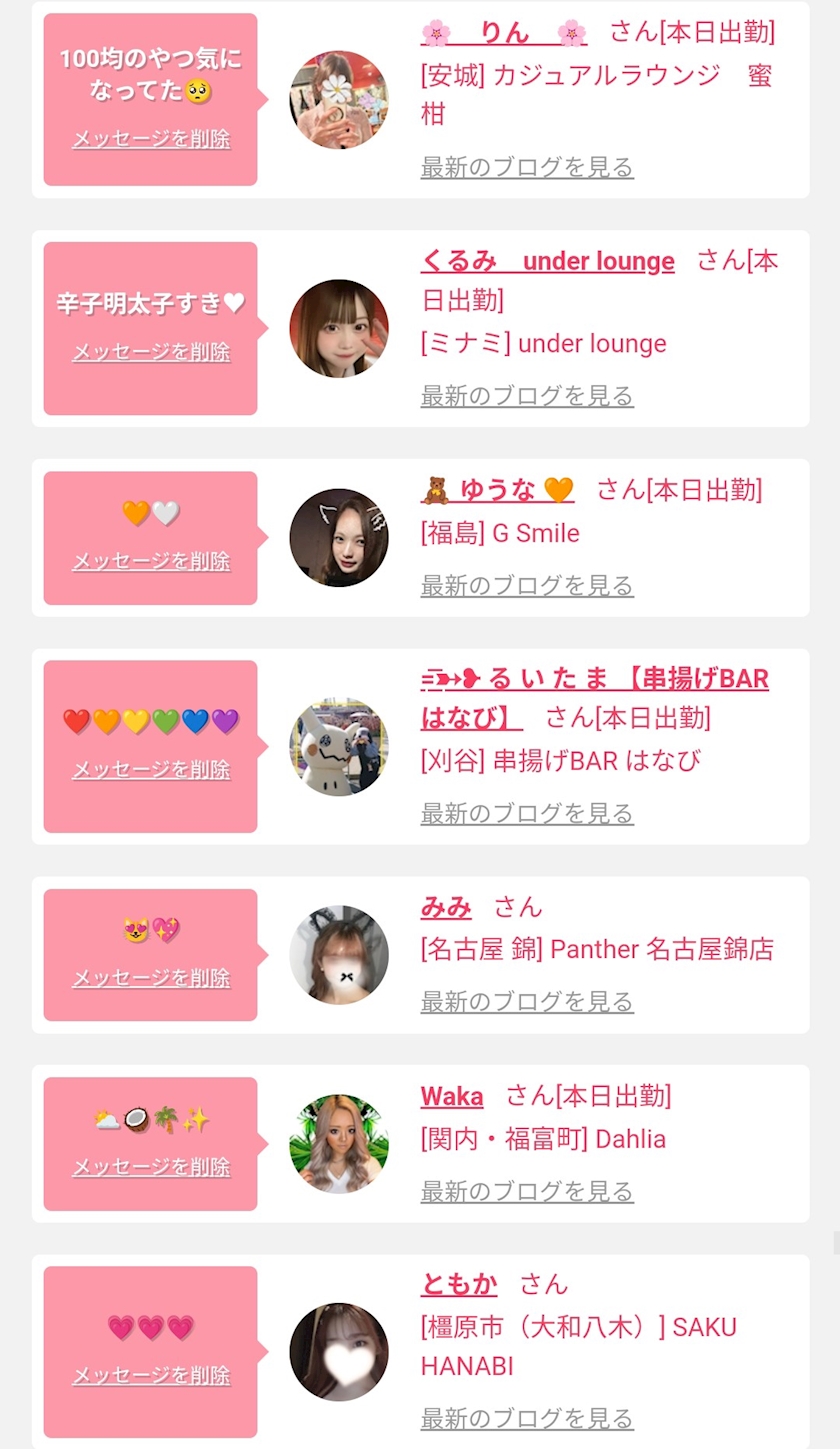Open ゆうな's profile name link

[x=497, y=490]
